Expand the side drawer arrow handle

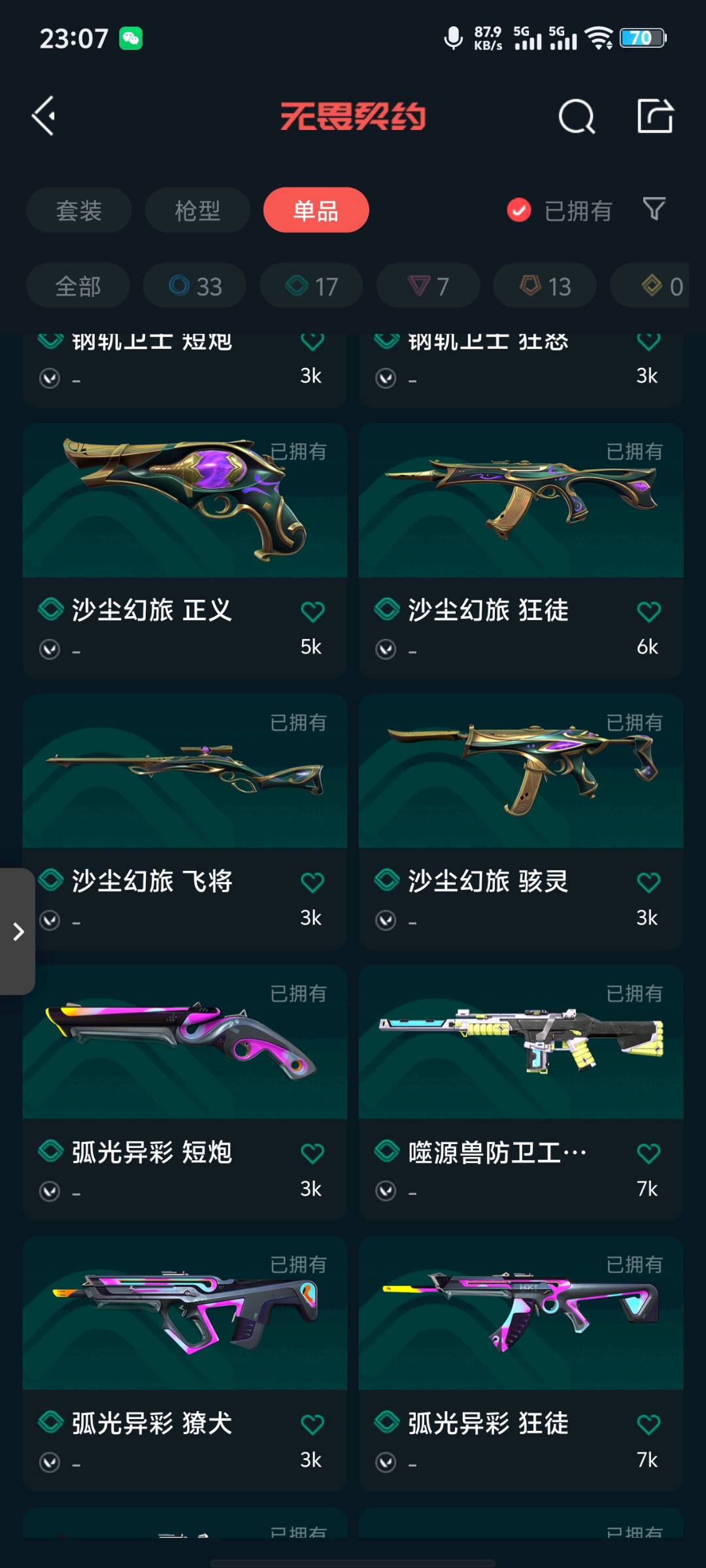tap(18, 932)
